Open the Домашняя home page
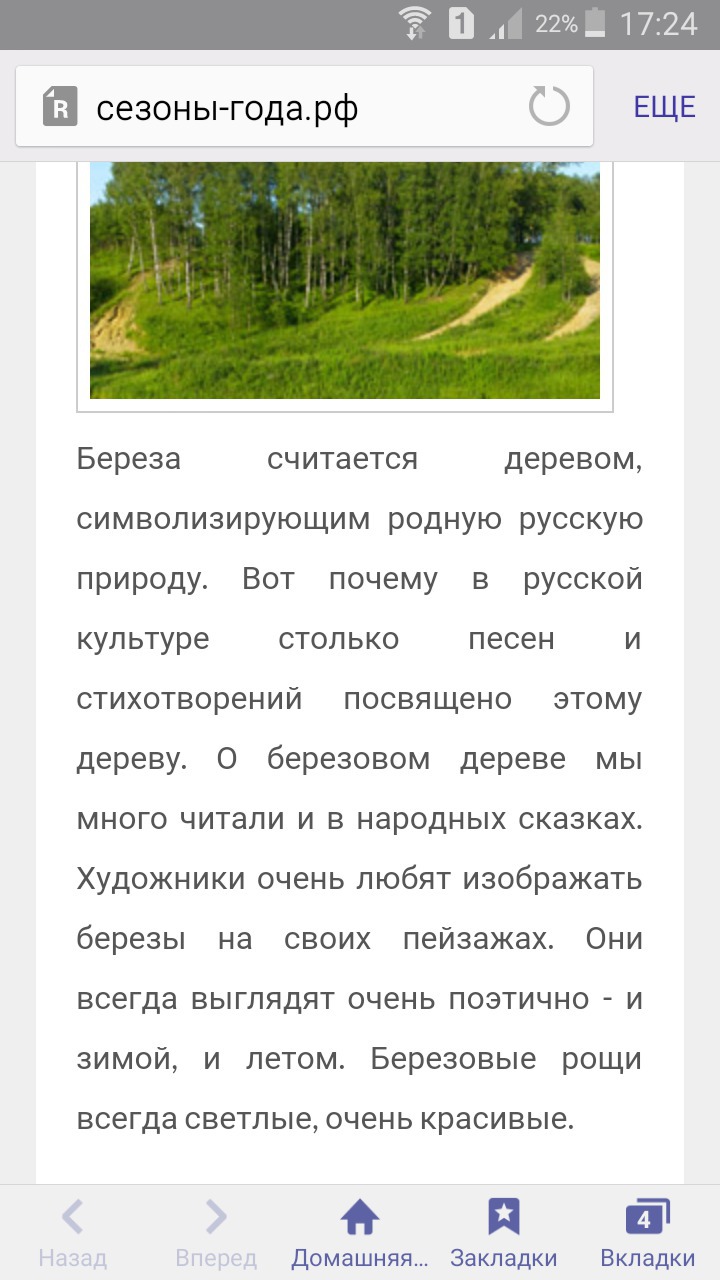This screenshot has width=720, height=1280. (x=360, y=1233)
